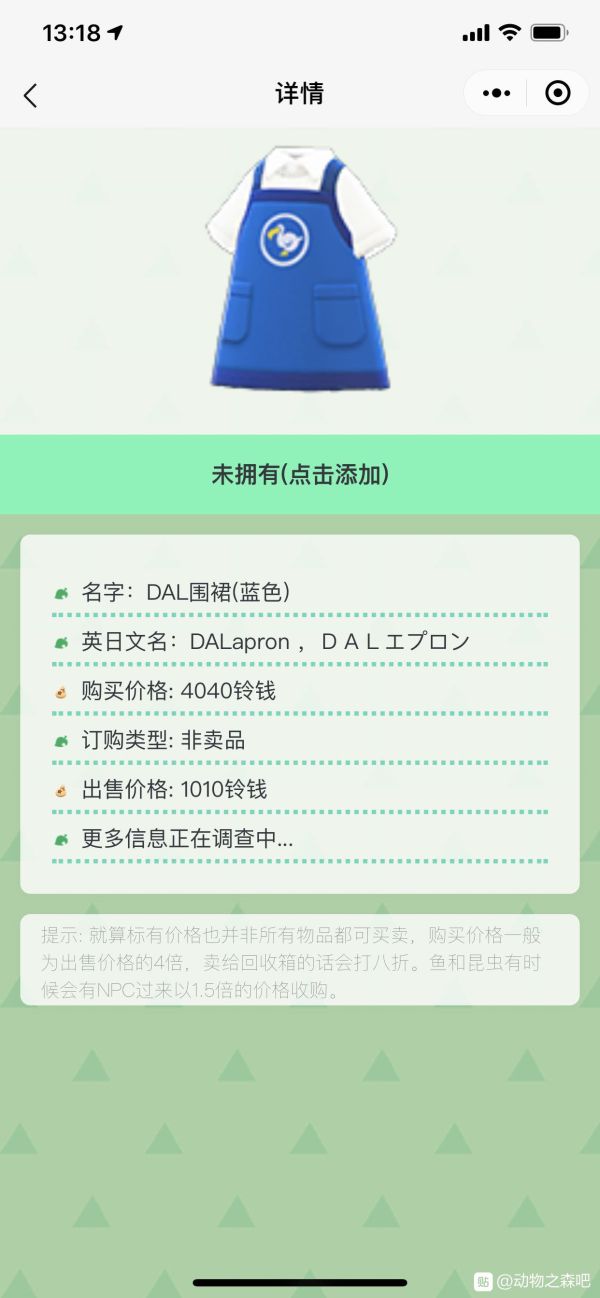Screen dimensions: 600x1298
Task: Close the mini program with the circle icon
Action: click(x=558, y=93)
